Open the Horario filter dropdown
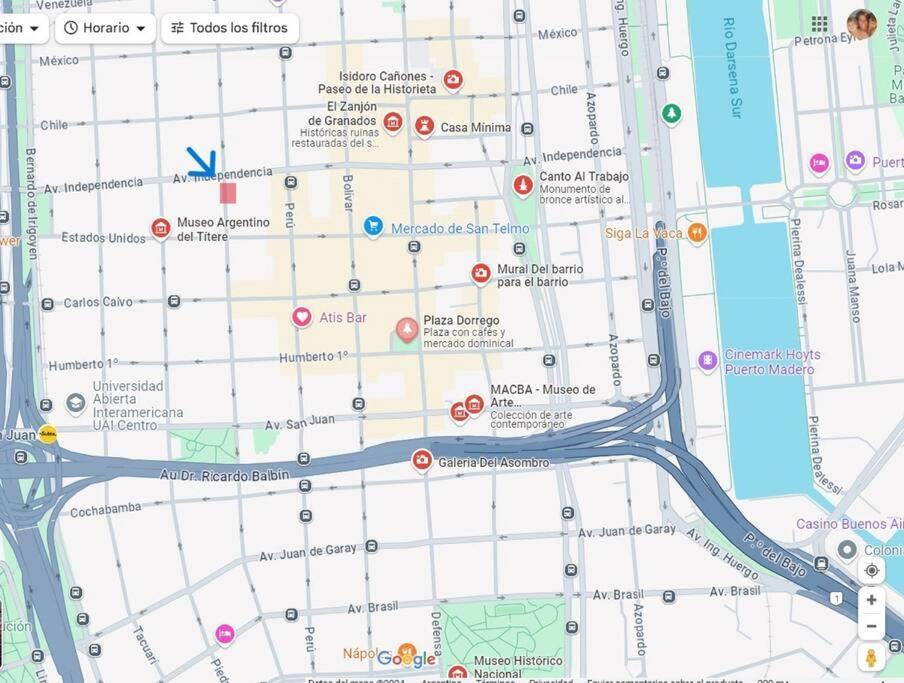Image resolution: width=904 pixels, height=683 pixels. coord(105,28)
